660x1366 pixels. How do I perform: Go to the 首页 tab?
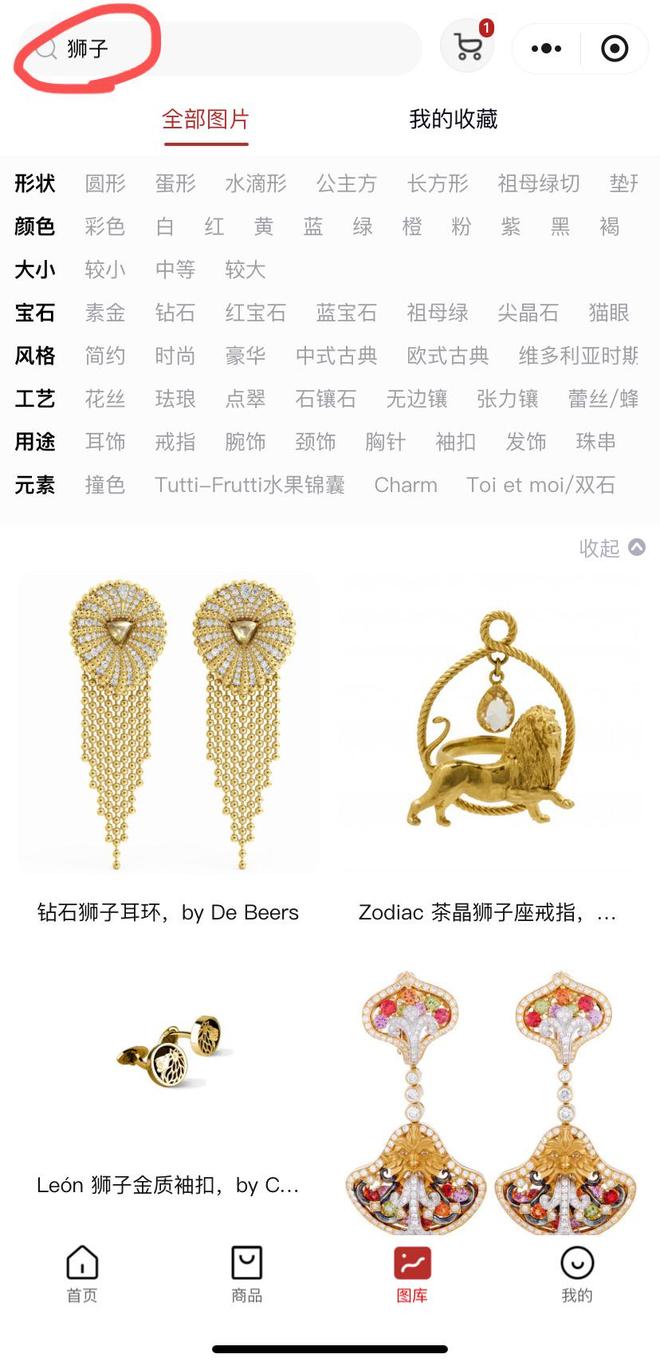(x=82, y=1274)
